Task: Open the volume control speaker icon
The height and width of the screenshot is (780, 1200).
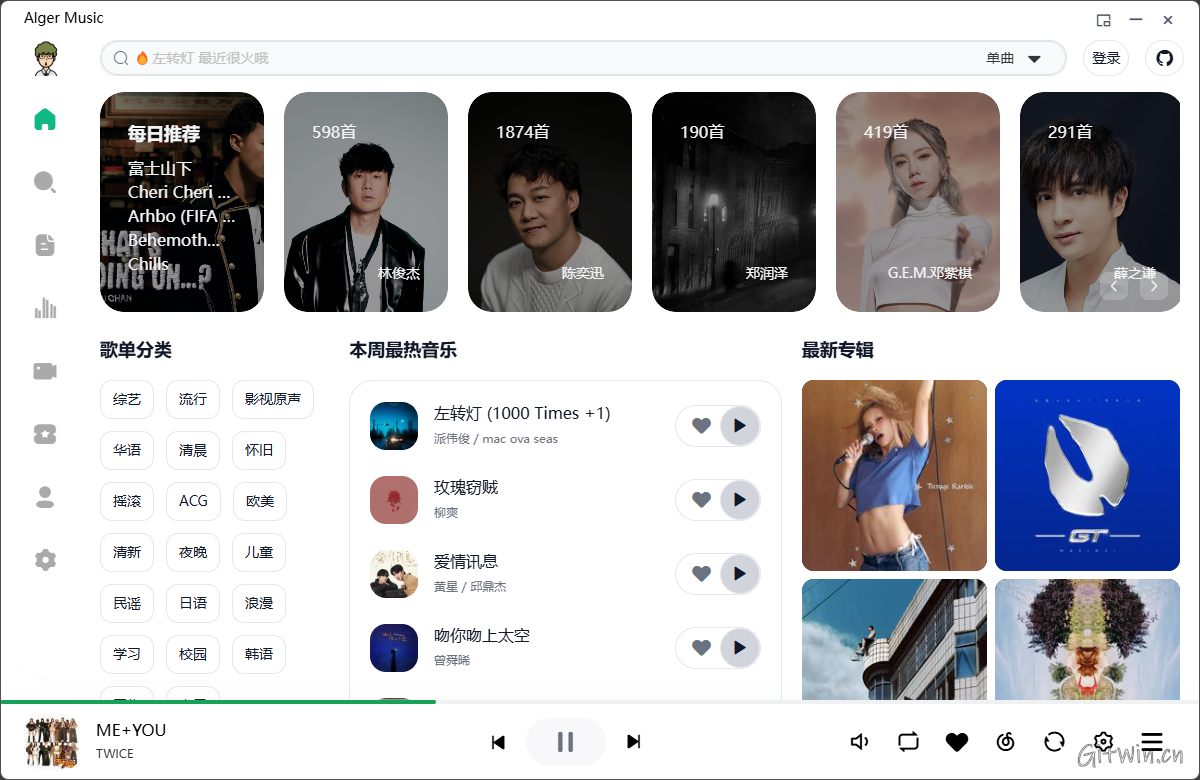Action: pos(859,742)
